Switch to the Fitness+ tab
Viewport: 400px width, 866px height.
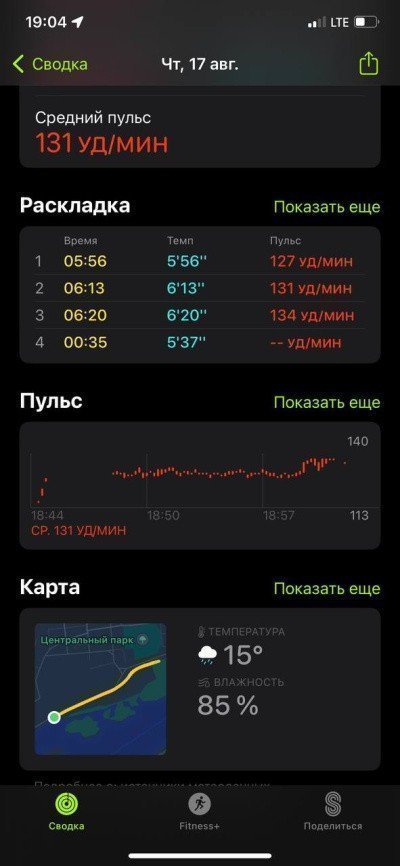point(199,812)
